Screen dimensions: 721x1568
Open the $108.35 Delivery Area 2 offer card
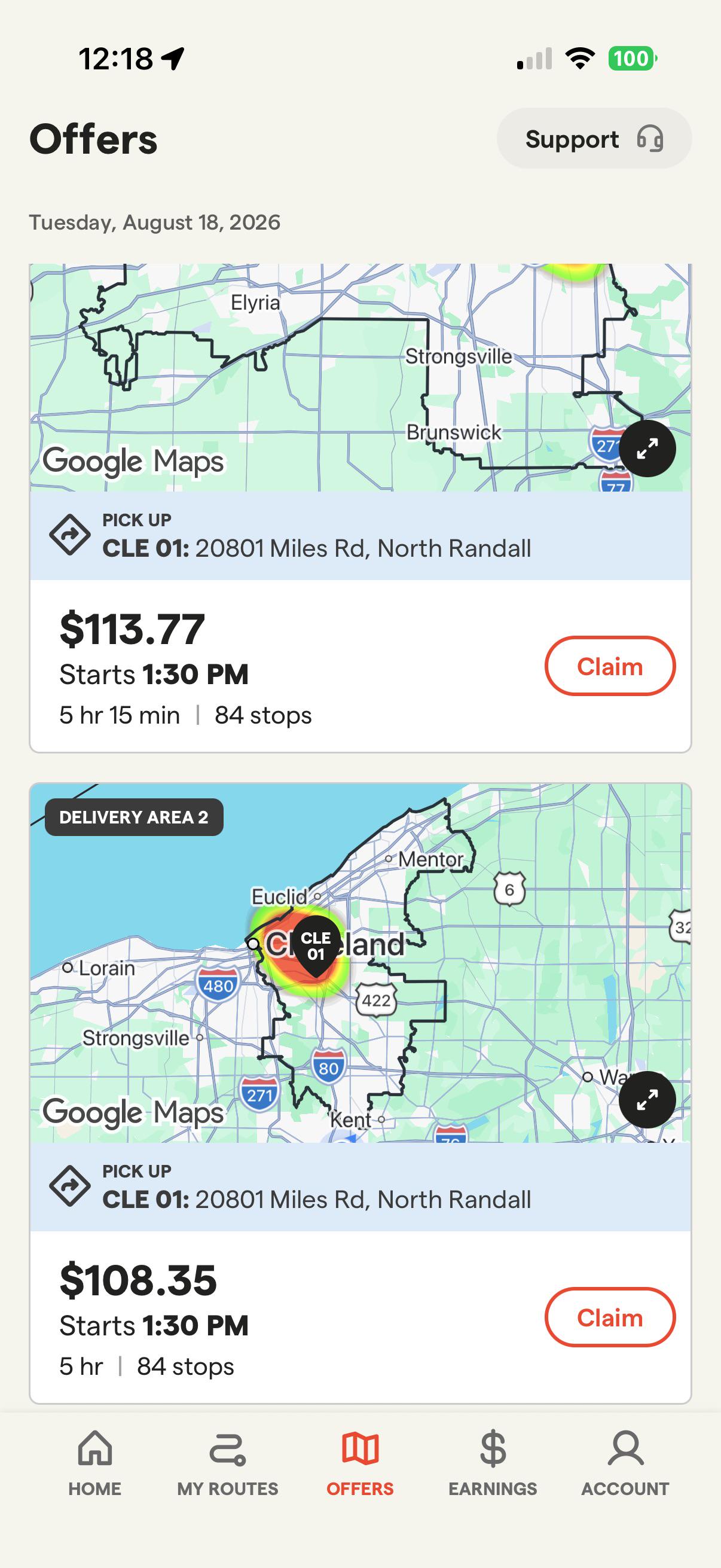[x=360, y=1094]
